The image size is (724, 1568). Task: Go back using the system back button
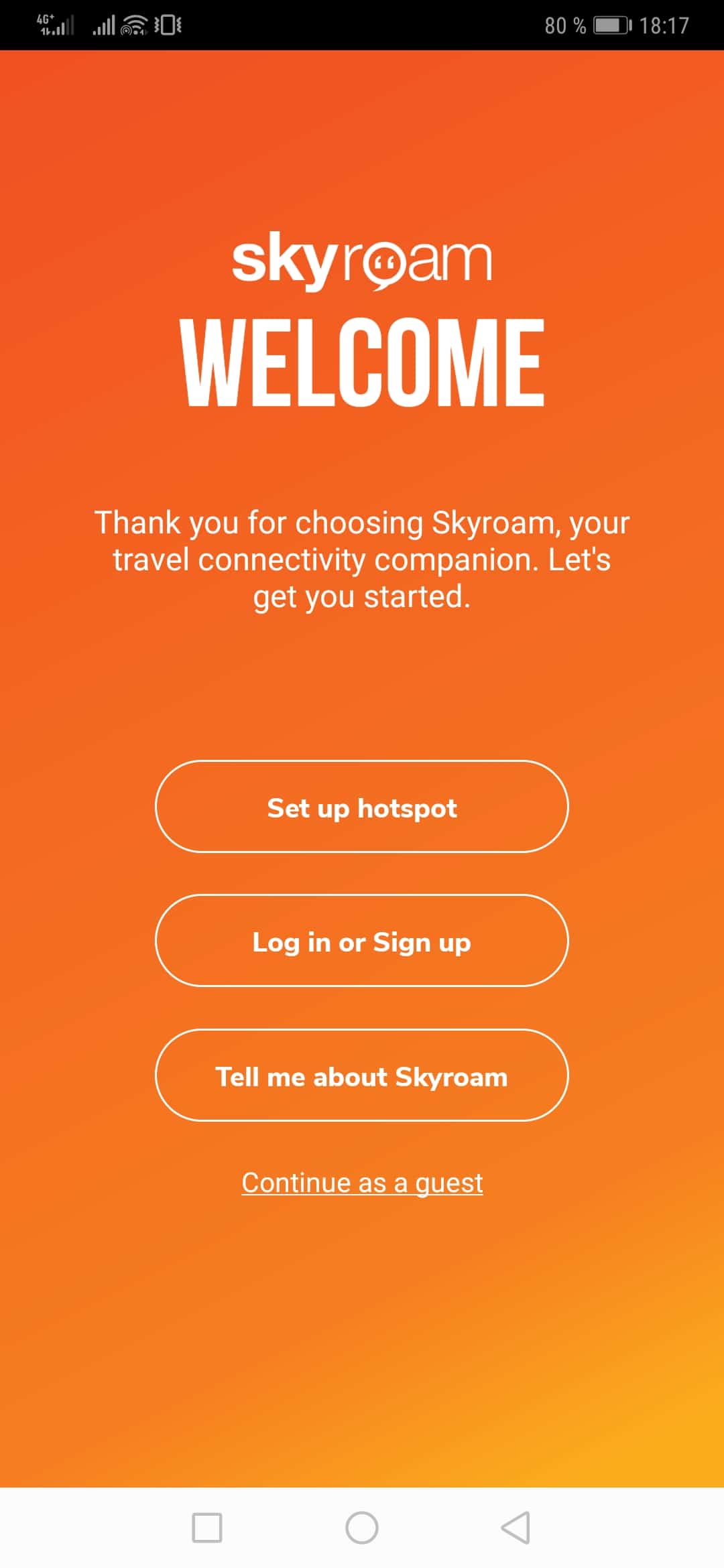click(516, 1527)
